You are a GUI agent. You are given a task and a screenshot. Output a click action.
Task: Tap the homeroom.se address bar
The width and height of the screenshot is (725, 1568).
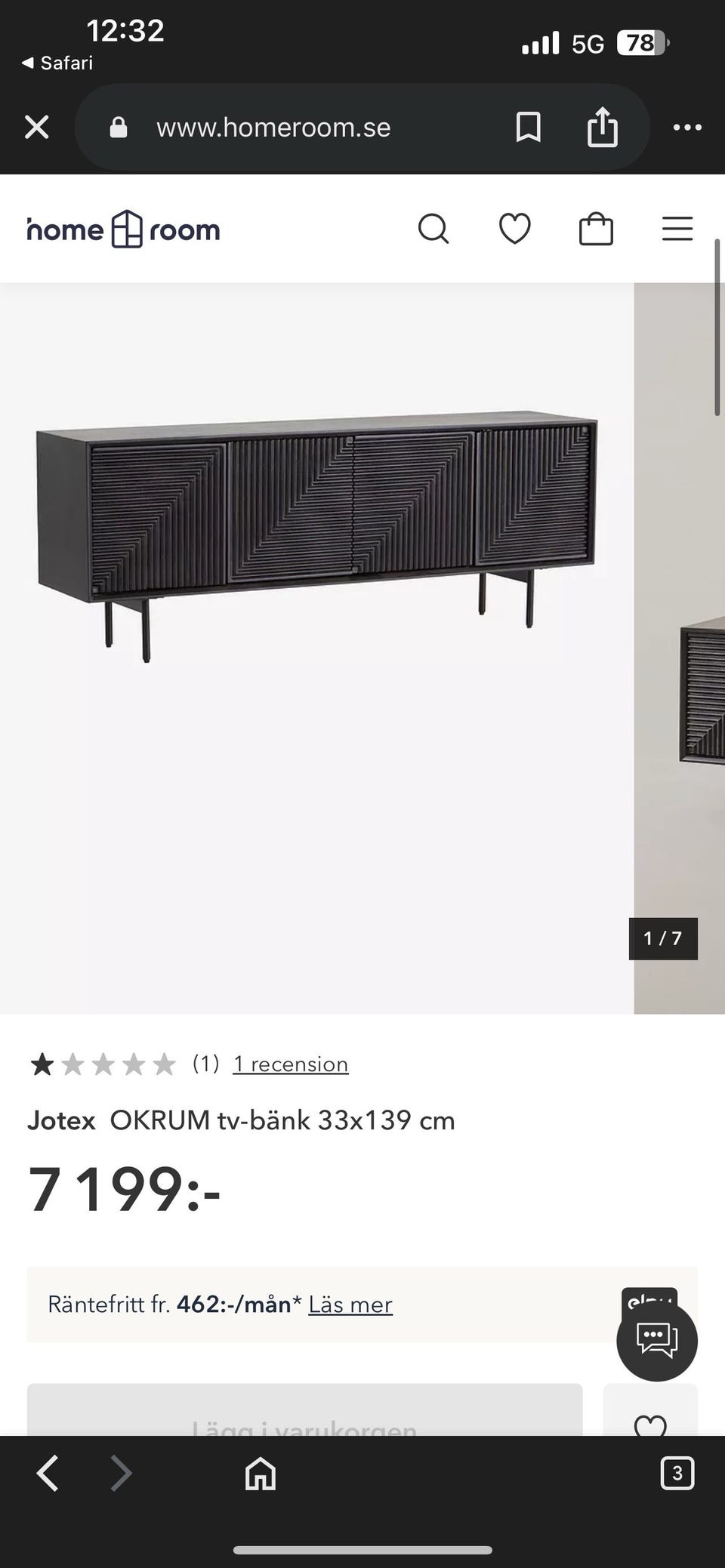273,128
